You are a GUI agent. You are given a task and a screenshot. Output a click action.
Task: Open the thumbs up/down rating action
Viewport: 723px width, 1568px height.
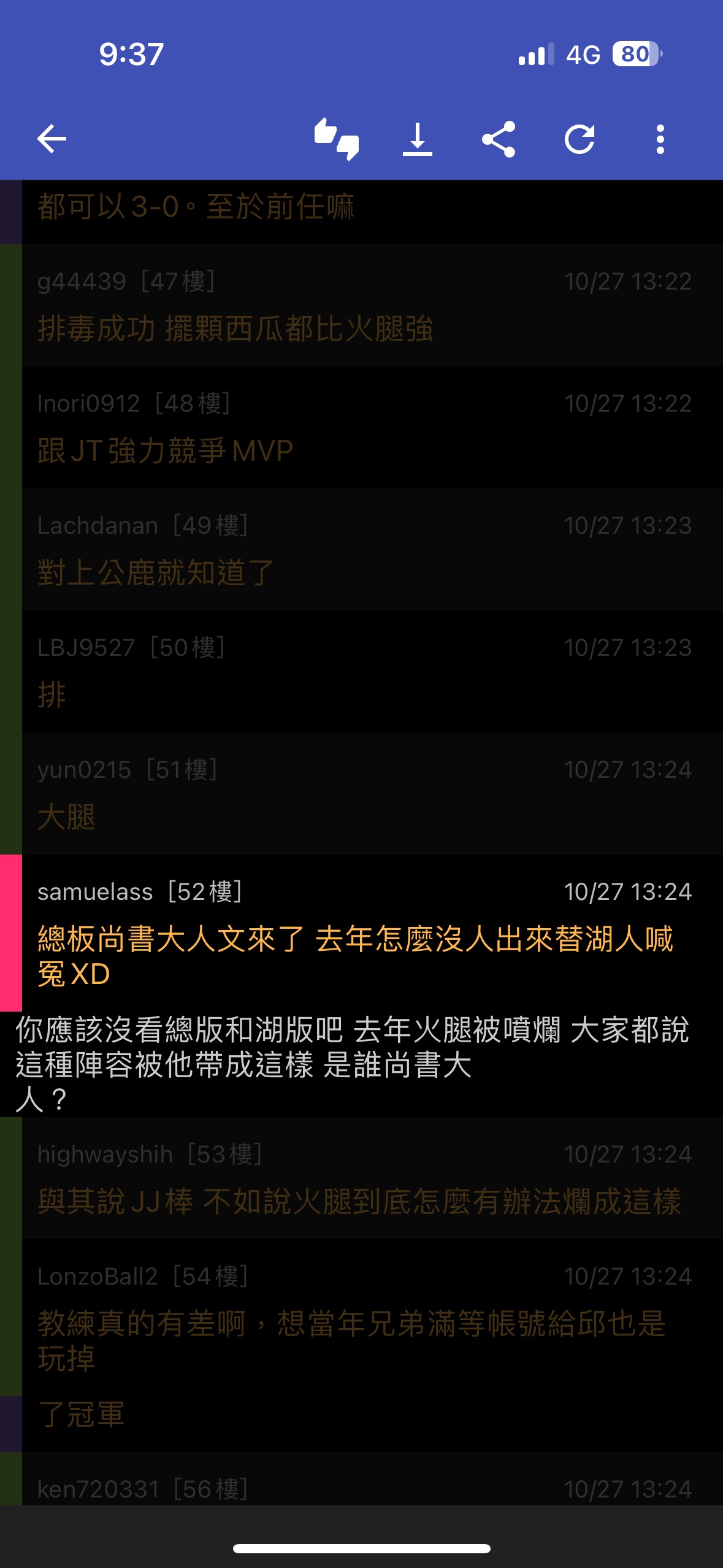coord(336,139)
